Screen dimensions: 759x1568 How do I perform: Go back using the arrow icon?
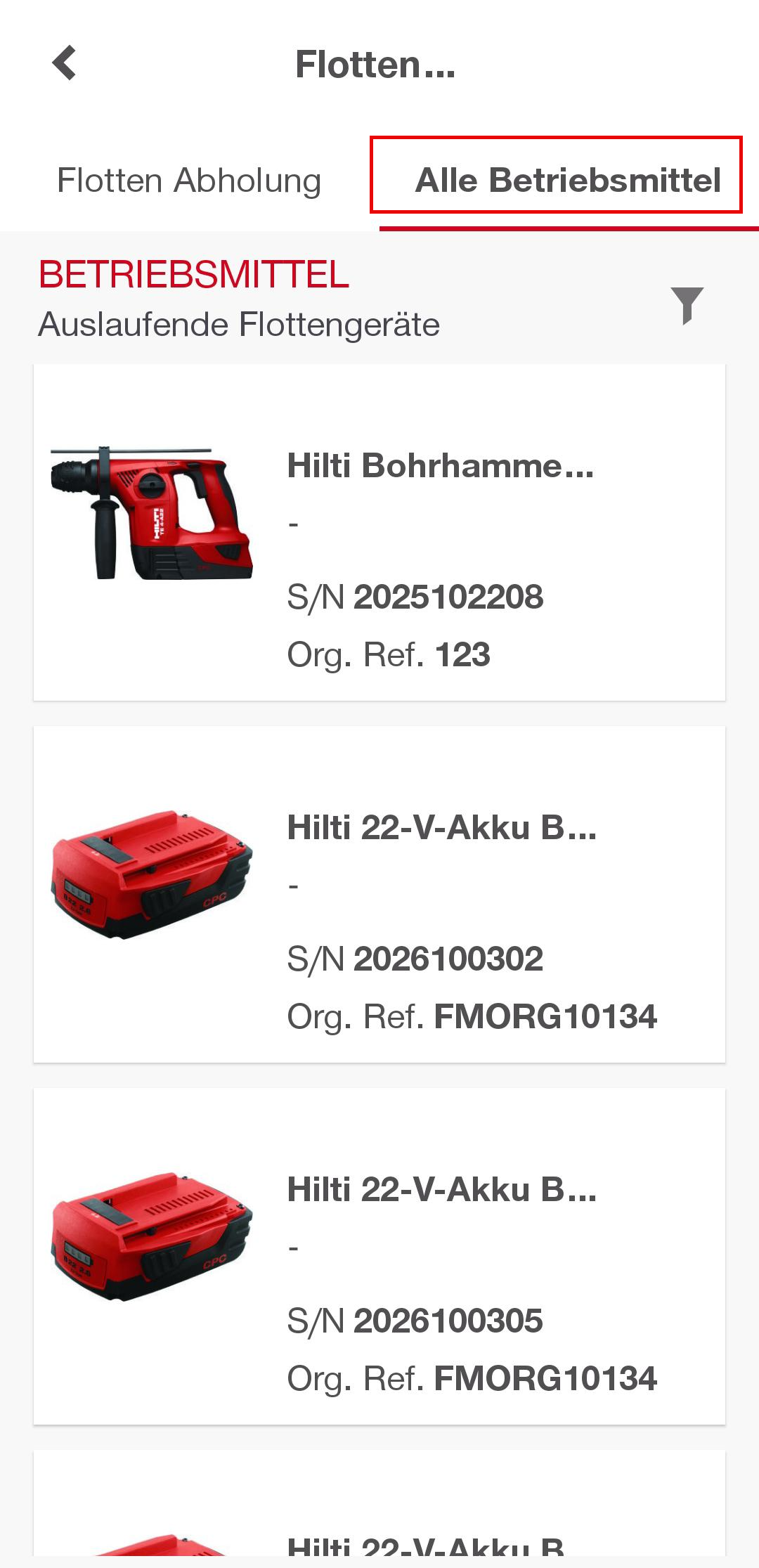(65, 63)
